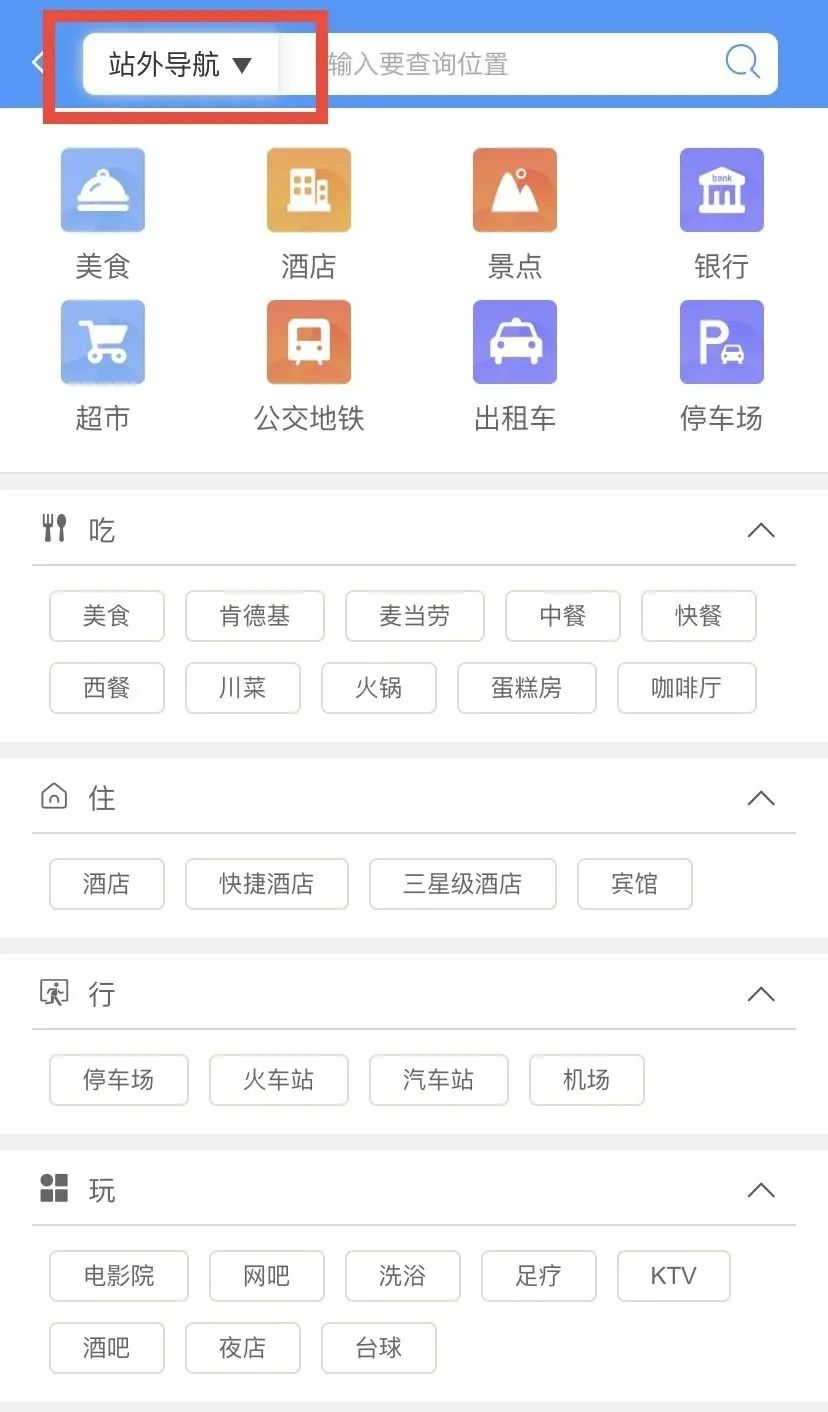The image size is (828, 1412).
Task: Tap the 公交地铁 (bus/metro) icon
Action: pos(308,342)
